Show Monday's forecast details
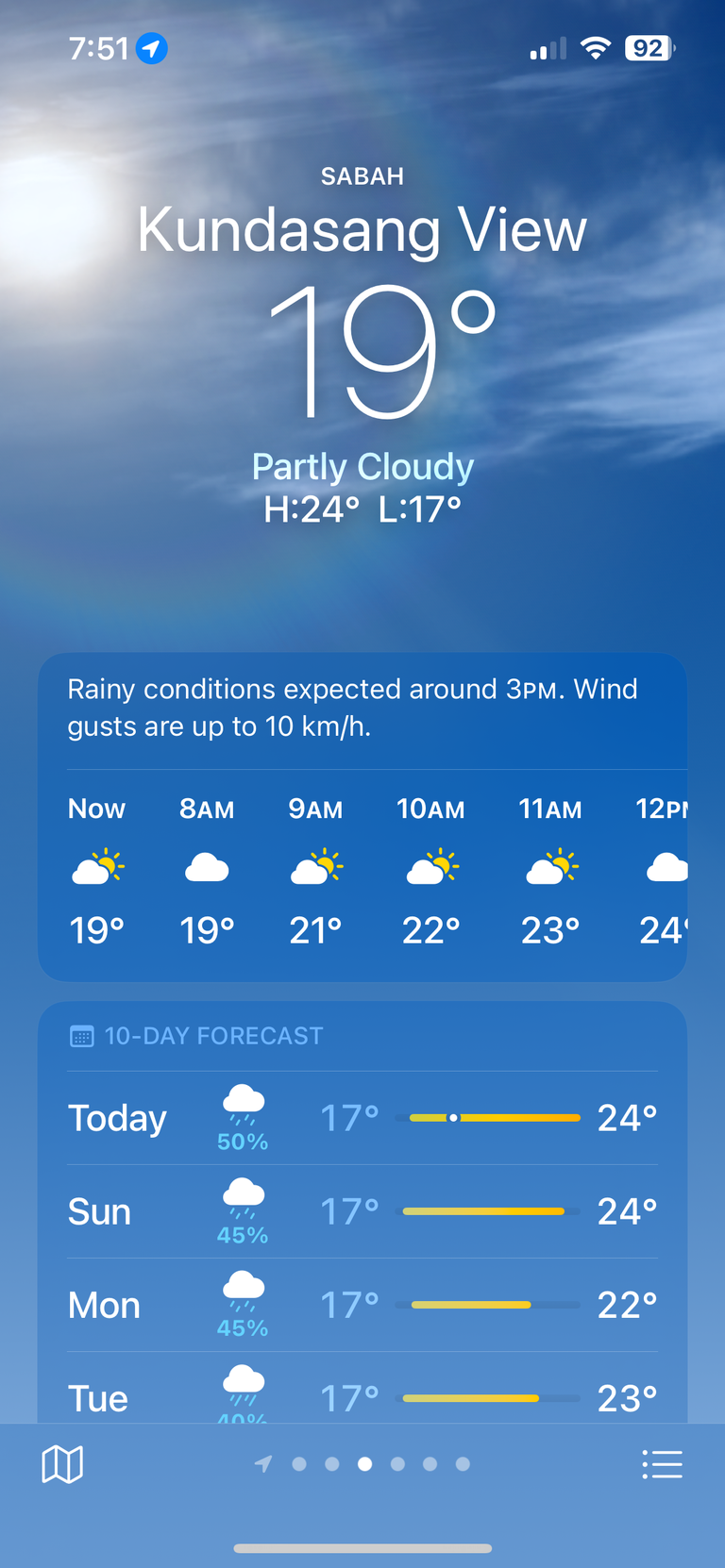 (362, 1305)
